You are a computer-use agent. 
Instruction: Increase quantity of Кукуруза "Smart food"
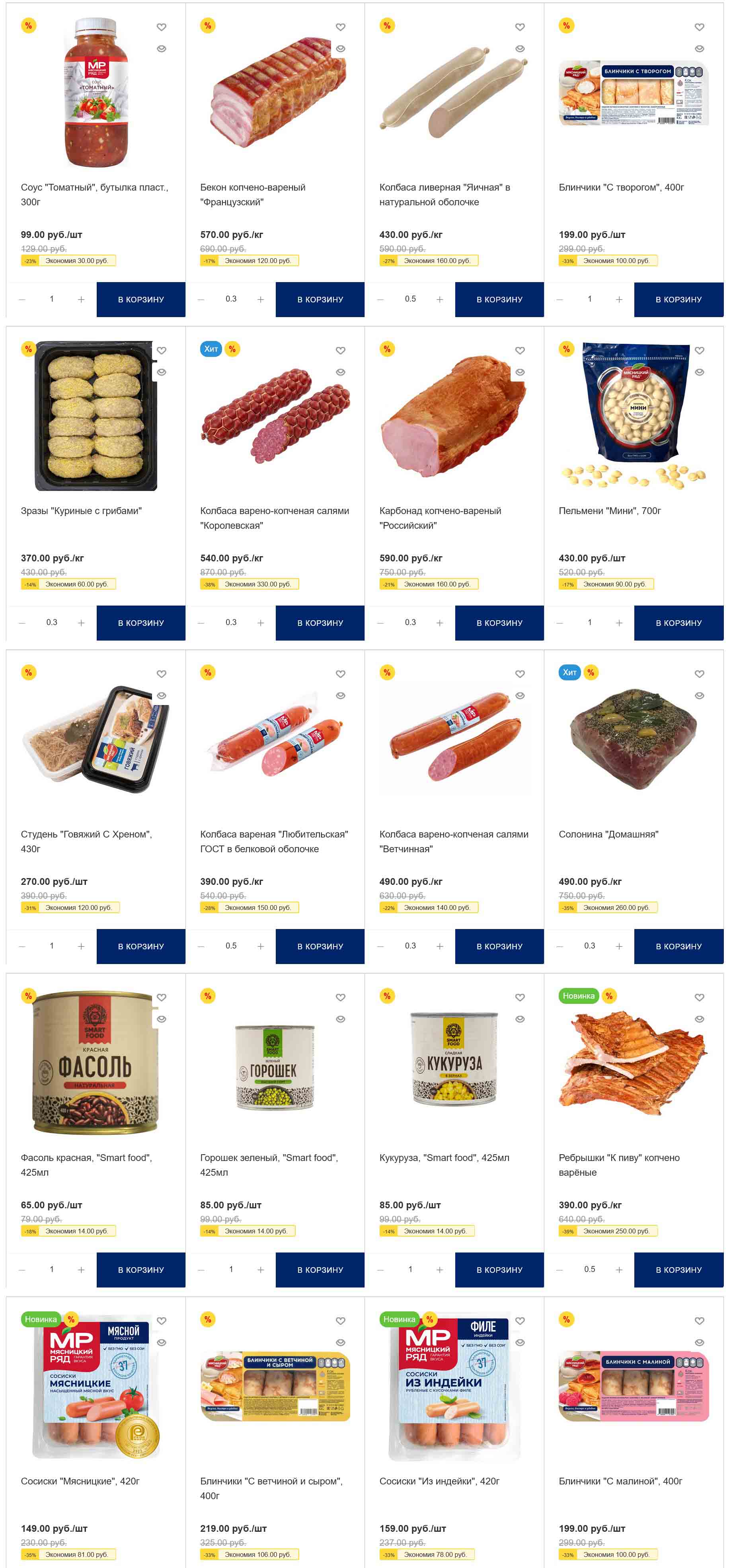coord(439,1270)
